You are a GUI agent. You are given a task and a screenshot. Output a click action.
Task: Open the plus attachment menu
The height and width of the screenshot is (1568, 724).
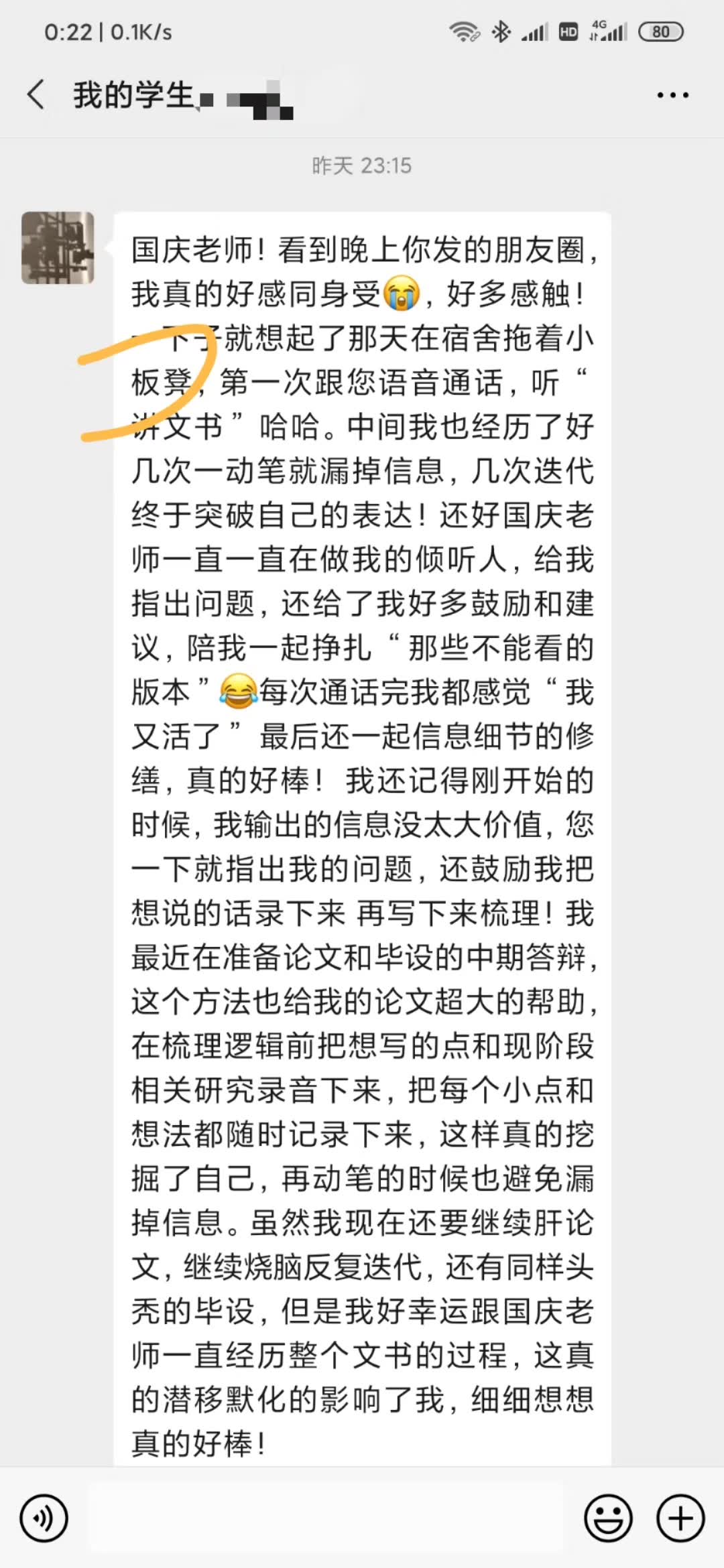(x=680, y=1518)
